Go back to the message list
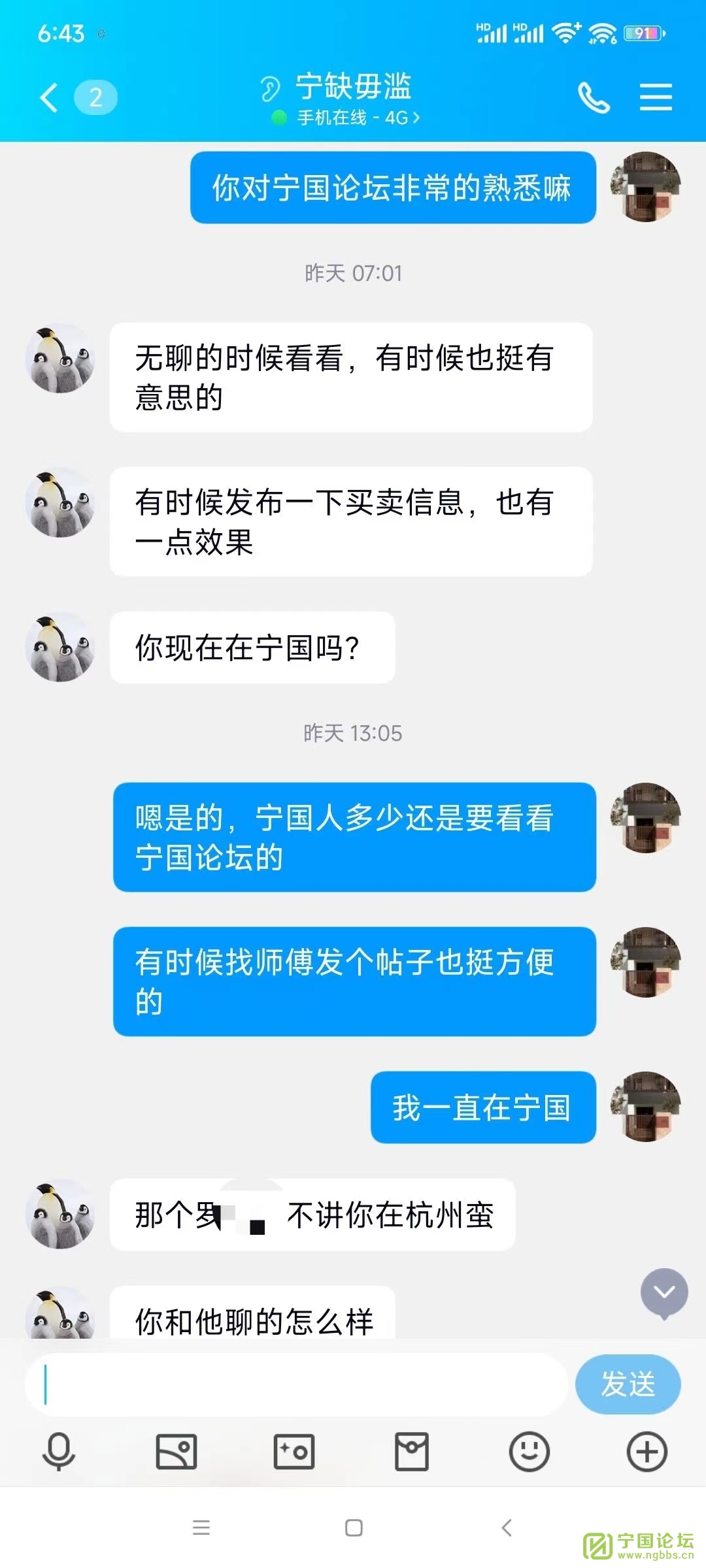This screenshot has width=706, height=1568. [x=50, y=98]
